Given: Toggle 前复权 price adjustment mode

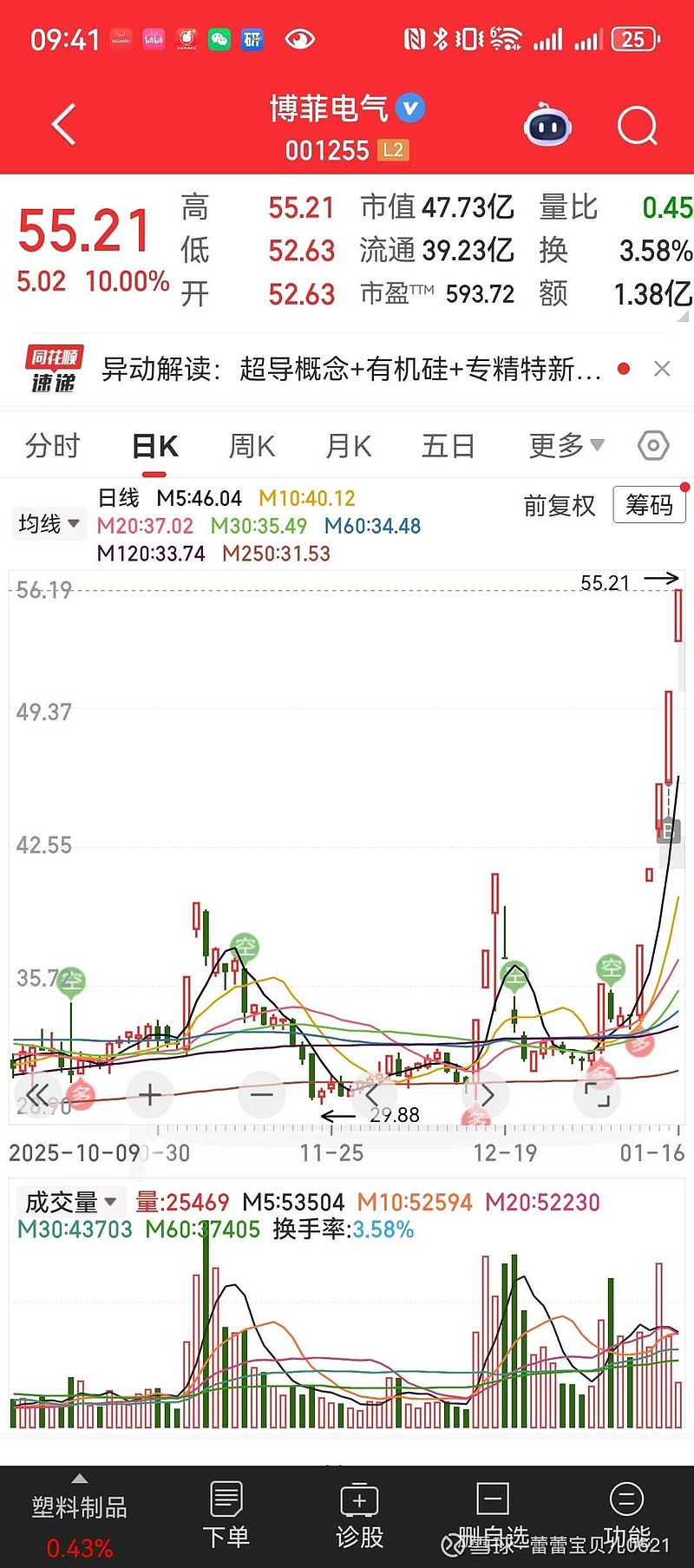Looking at the screenshot, I should click(x=560, y=506).
